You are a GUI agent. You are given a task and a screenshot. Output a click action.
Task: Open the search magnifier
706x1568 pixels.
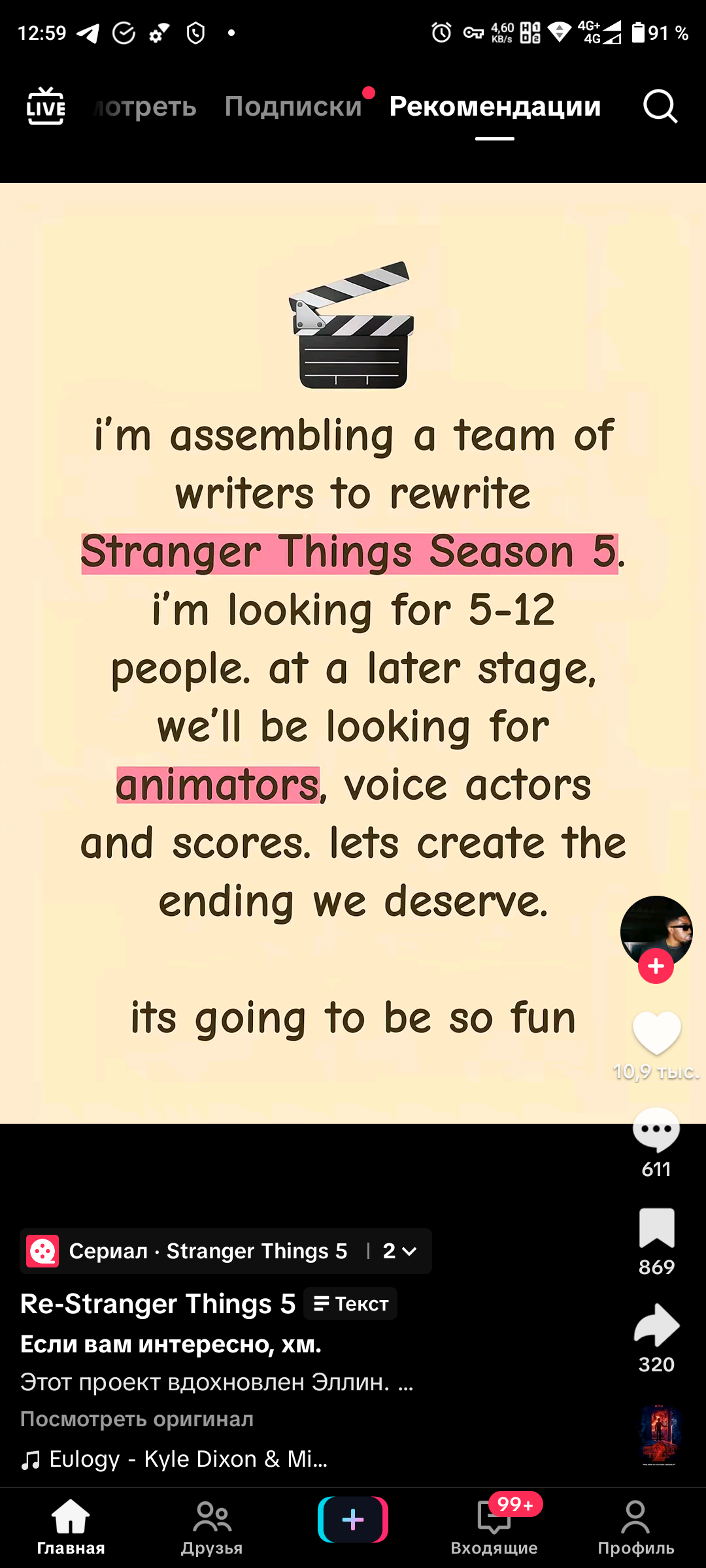pos(660,106)
